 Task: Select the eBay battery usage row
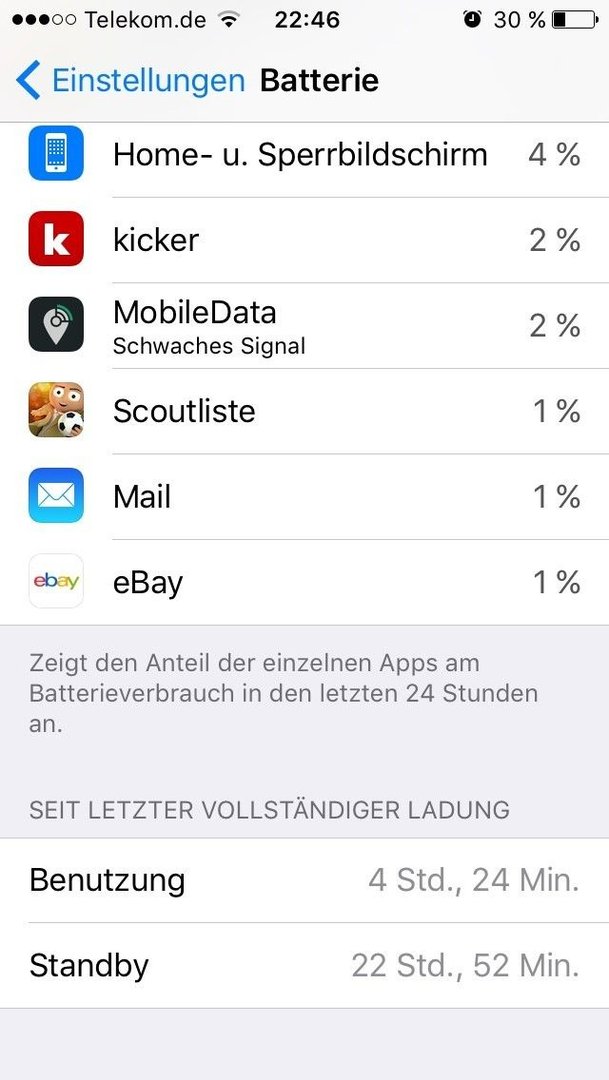point(300,582)
